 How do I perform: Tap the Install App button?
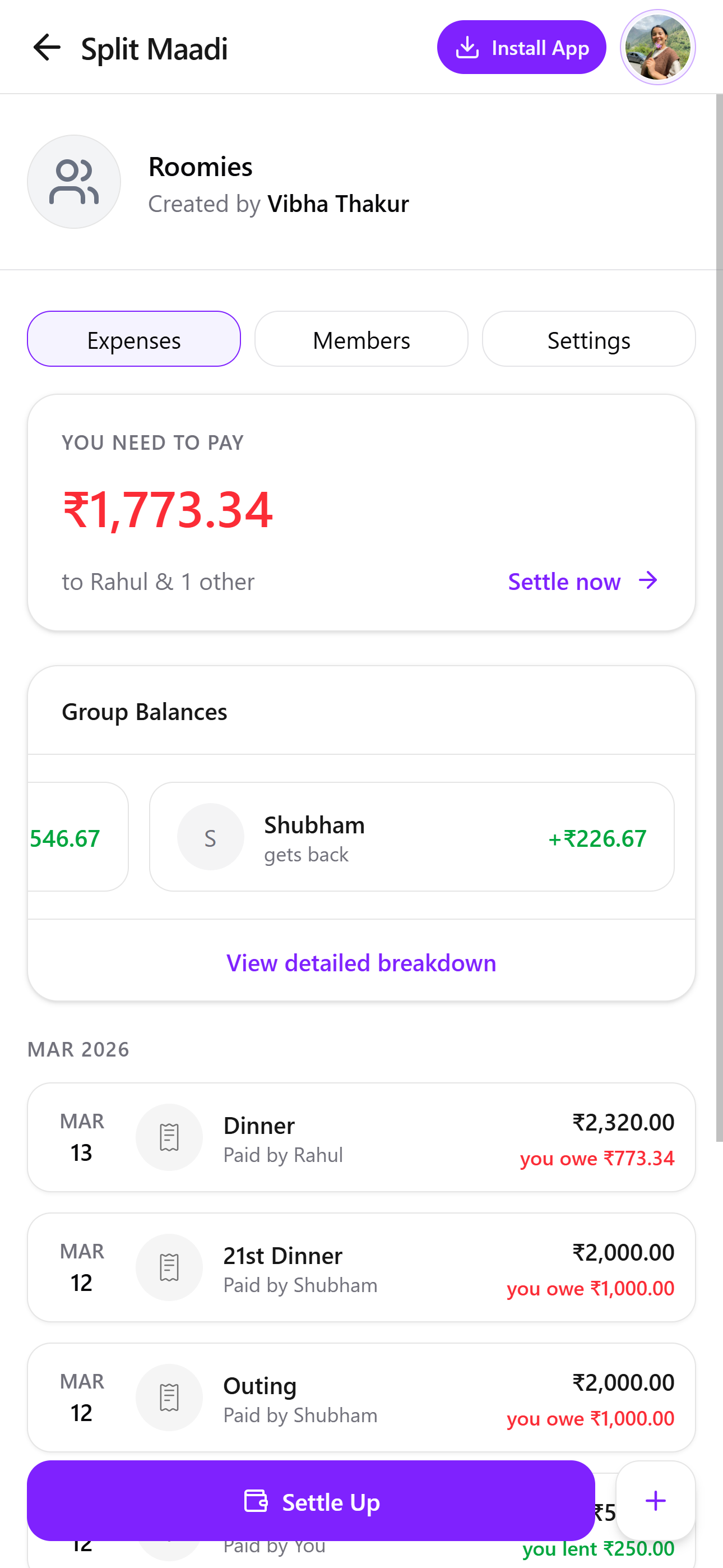coord(521,48)
